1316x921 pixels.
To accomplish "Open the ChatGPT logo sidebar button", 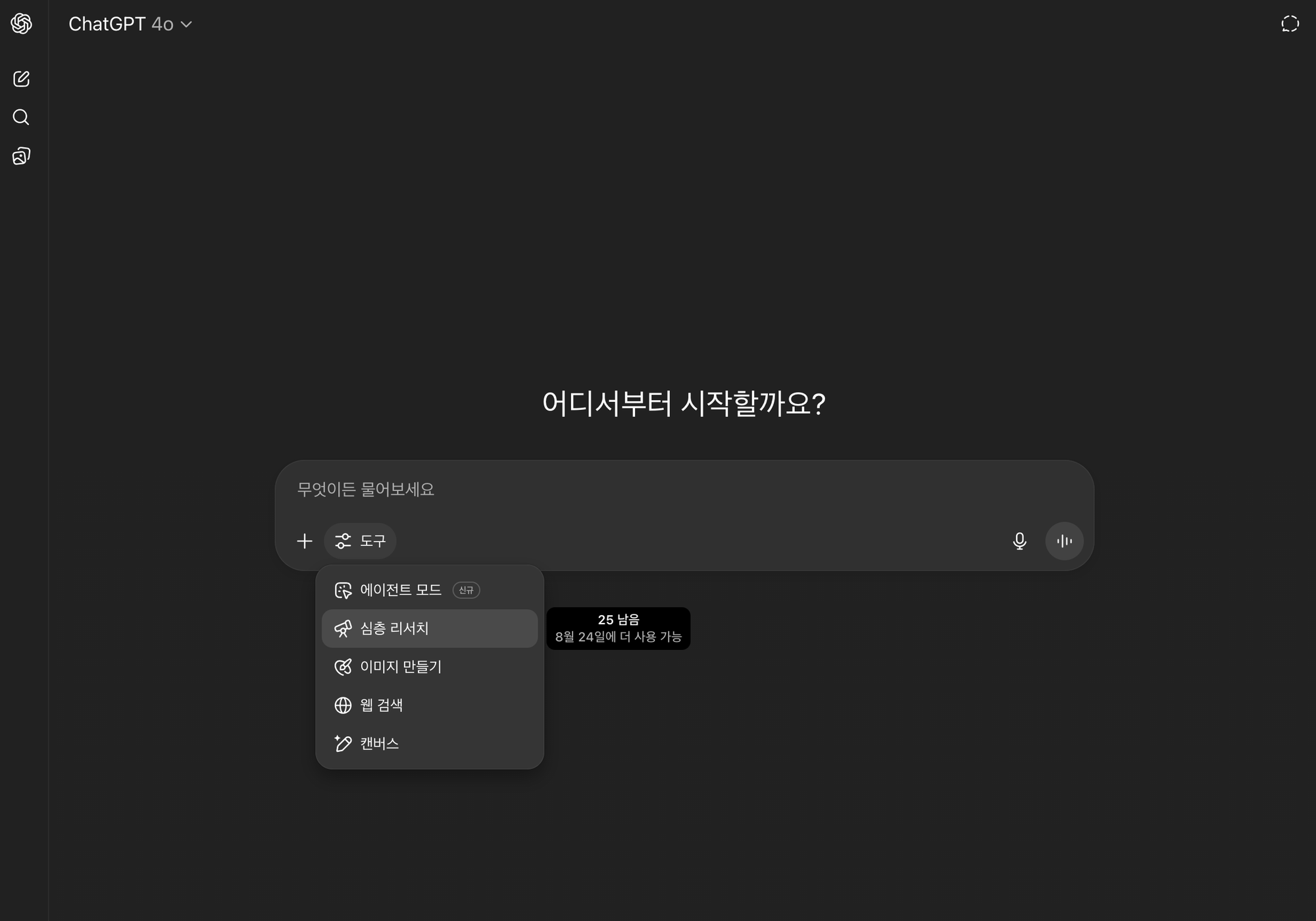I will (x=21, y=24).
